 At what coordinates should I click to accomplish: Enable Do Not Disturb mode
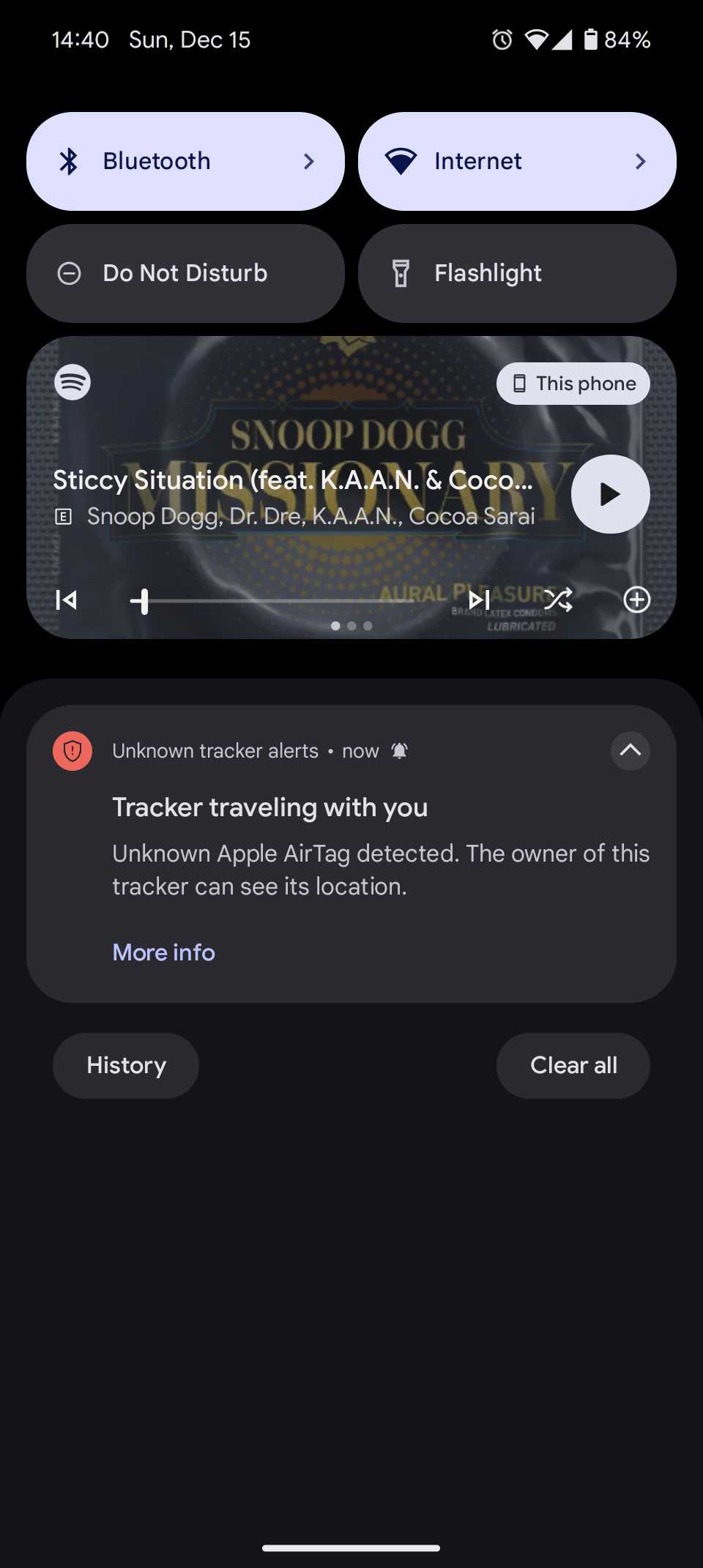[185, 274]
